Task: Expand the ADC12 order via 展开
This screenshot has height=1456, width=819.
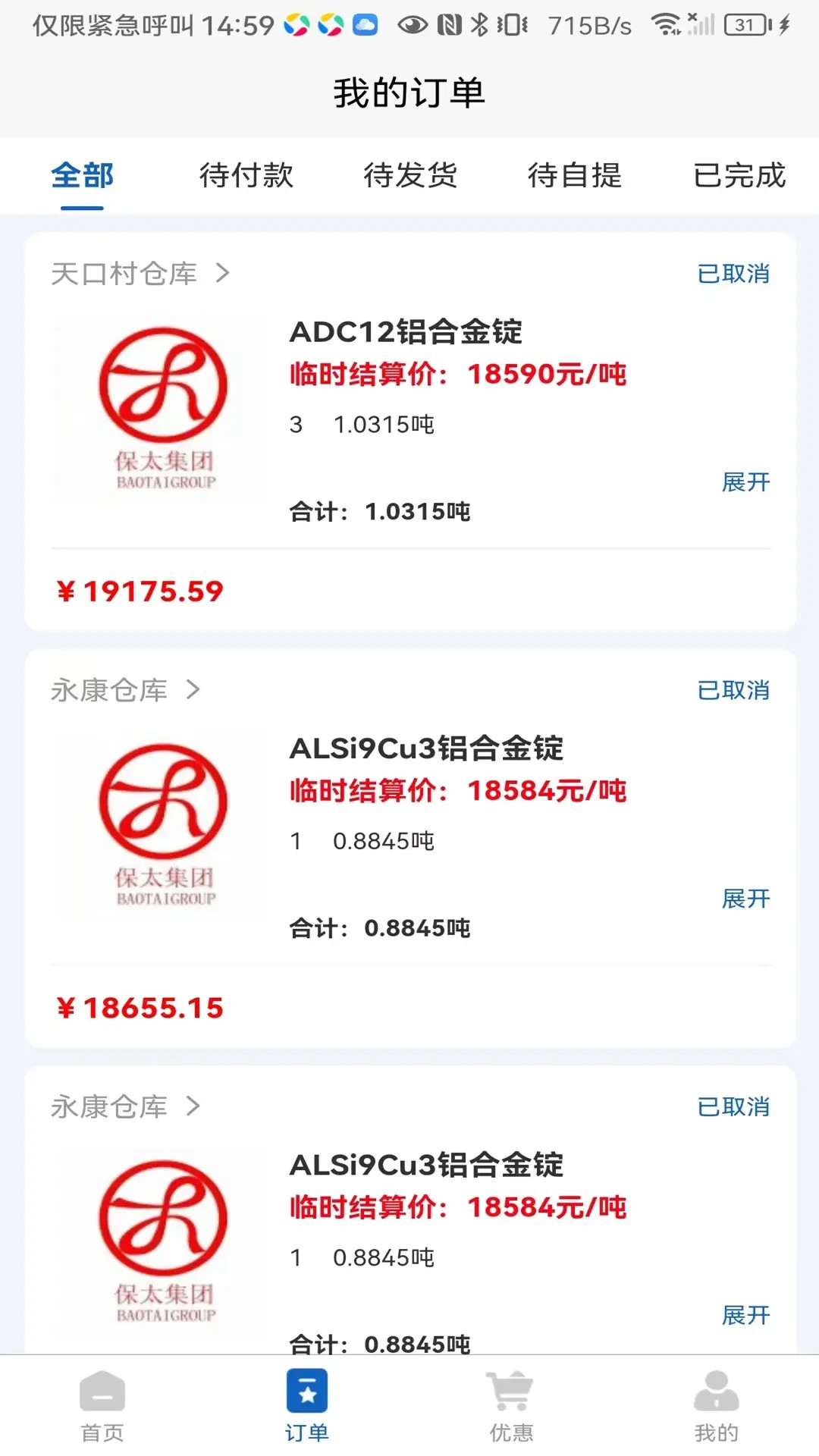Action: 746,481
